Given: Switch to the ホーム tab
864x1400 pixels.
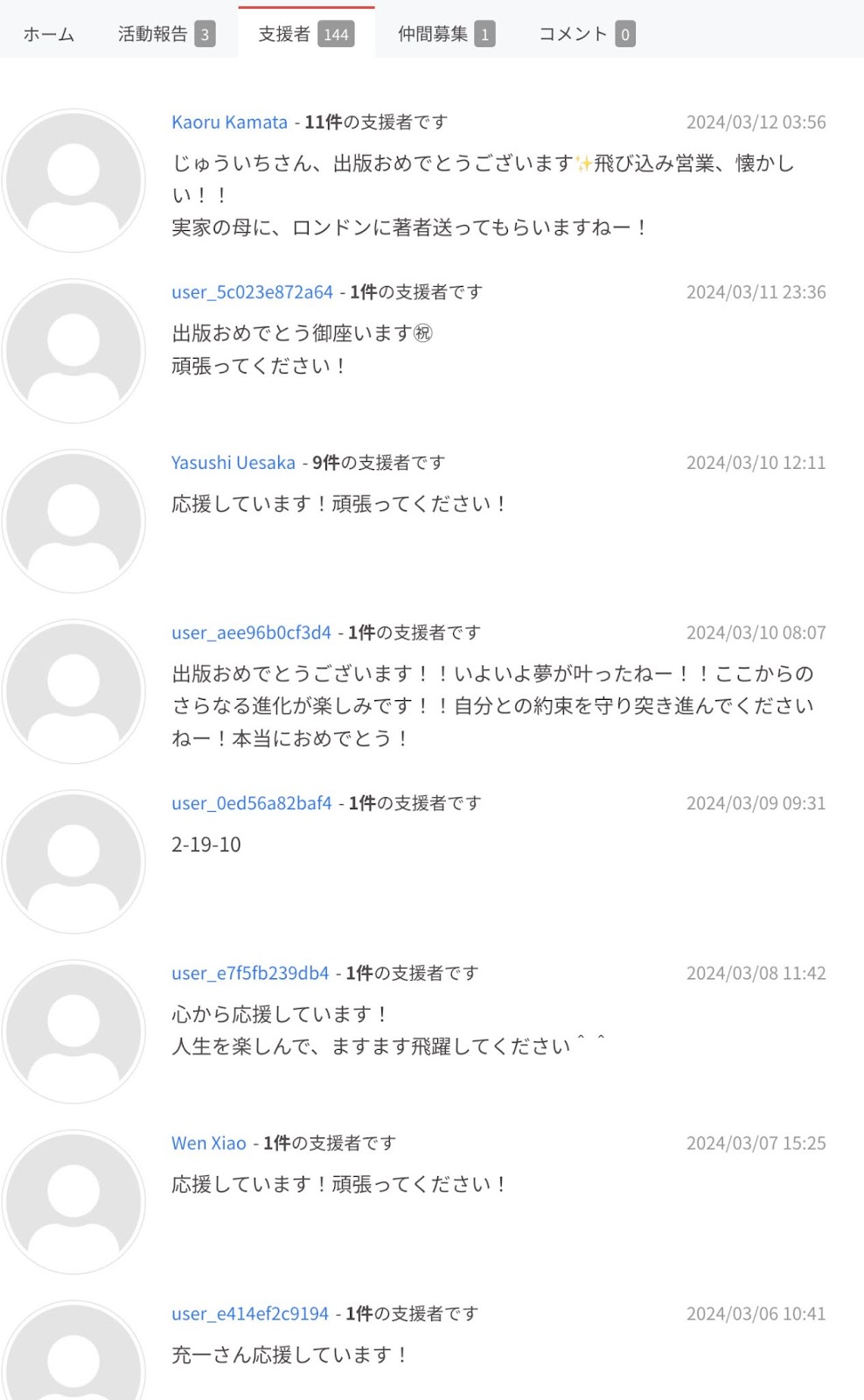Looking at the screenshot, I should pos(49,34).
